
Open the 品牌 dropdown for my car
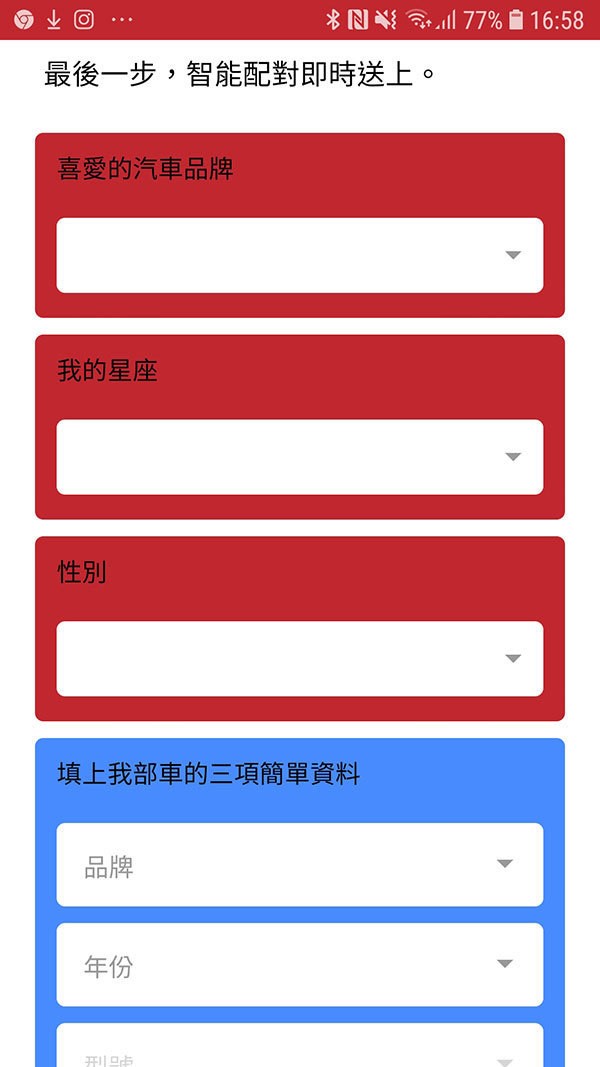point(299,864)
